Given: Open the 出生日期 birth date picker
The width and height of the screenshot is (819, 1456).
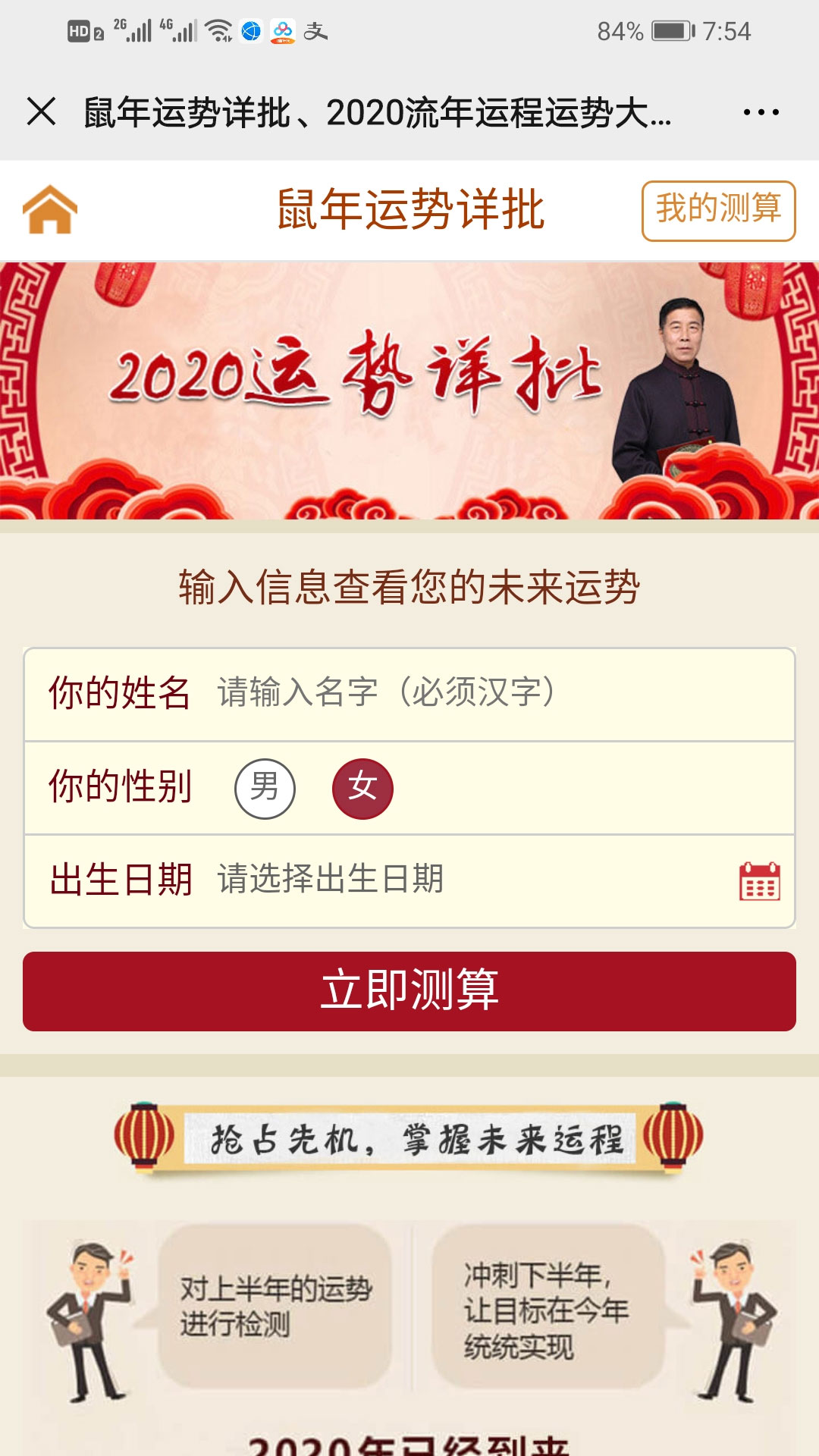Looking at the screenshot, I should 455,880.
